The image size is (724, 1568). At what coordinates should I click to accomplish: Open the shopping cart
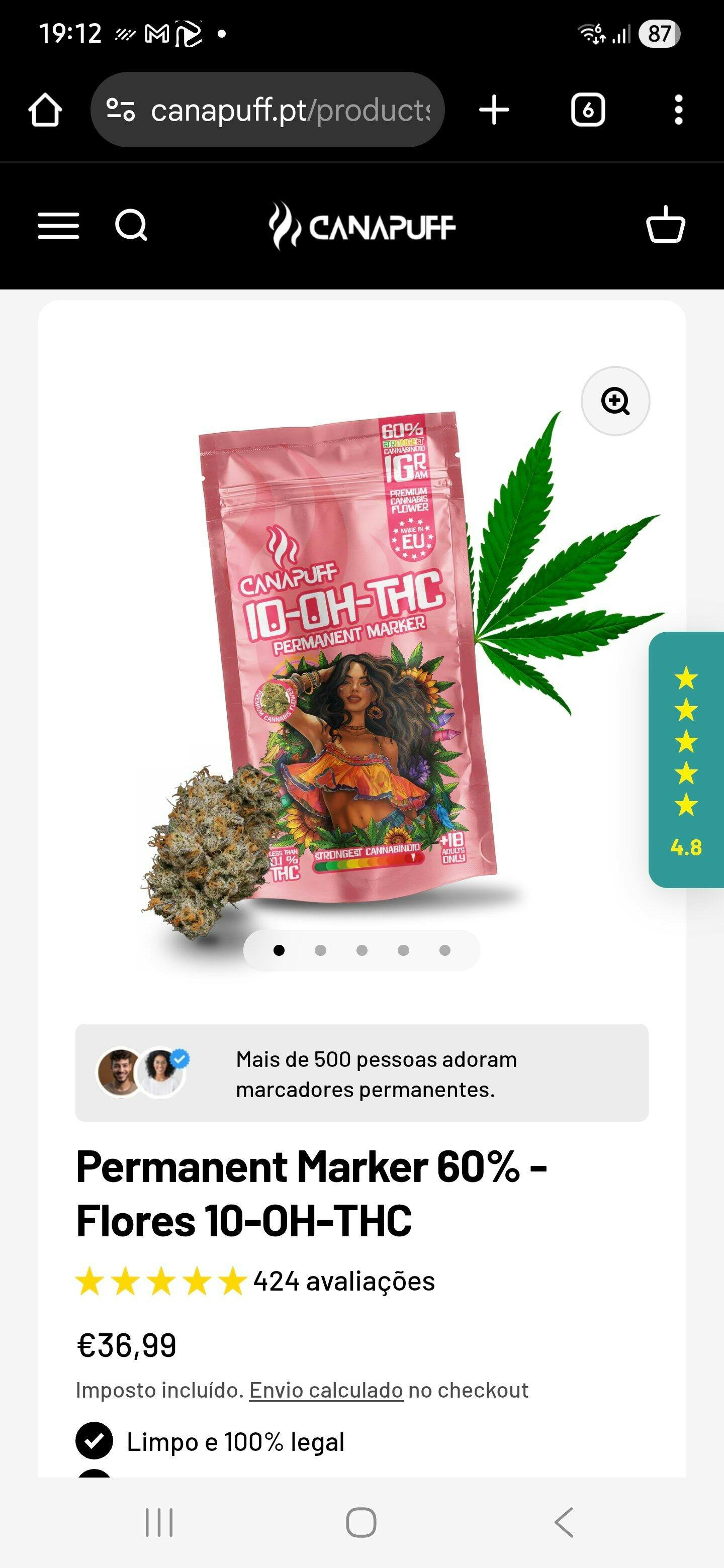tap(665, 225)
